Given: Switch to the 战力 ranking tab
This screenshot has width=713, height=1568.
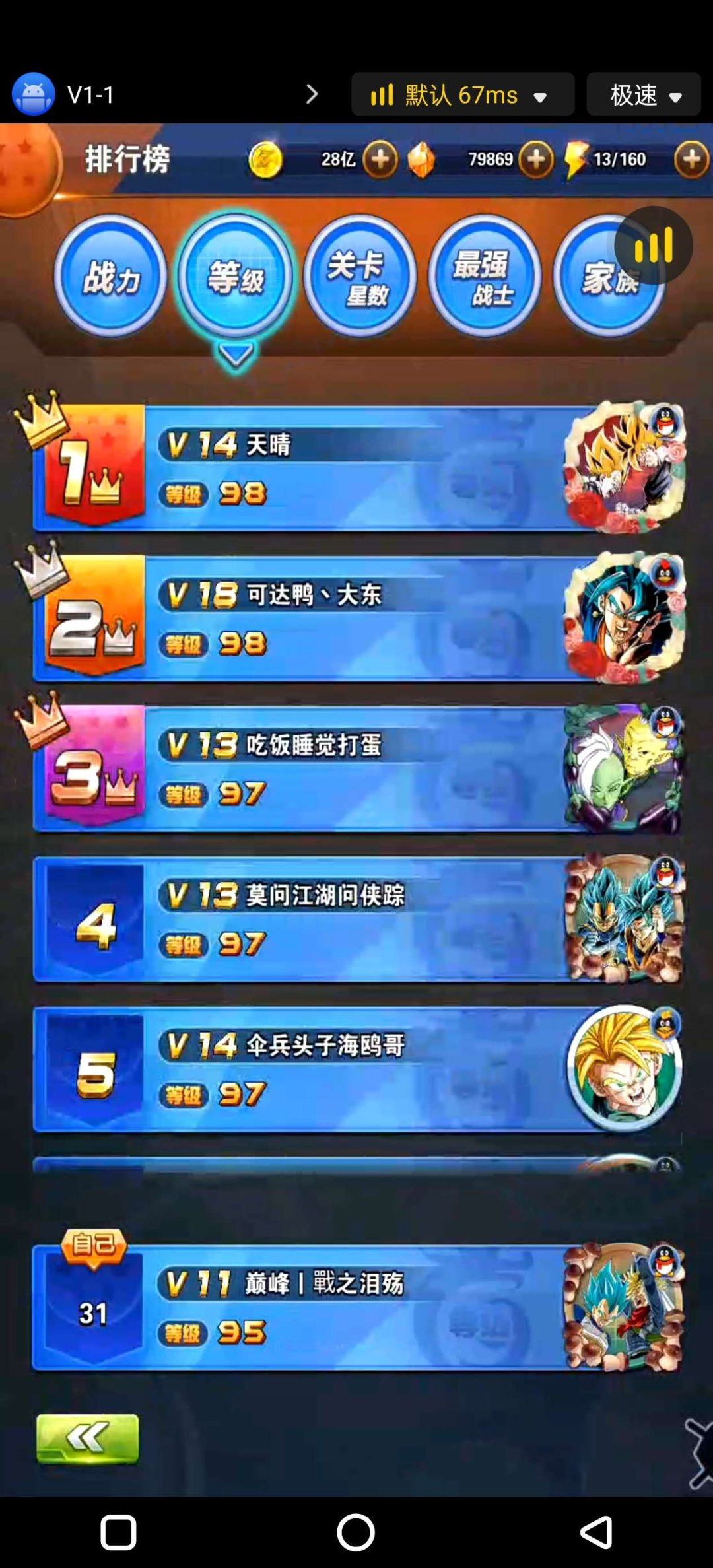Looking at the screenshot, I should coord(111,277).
